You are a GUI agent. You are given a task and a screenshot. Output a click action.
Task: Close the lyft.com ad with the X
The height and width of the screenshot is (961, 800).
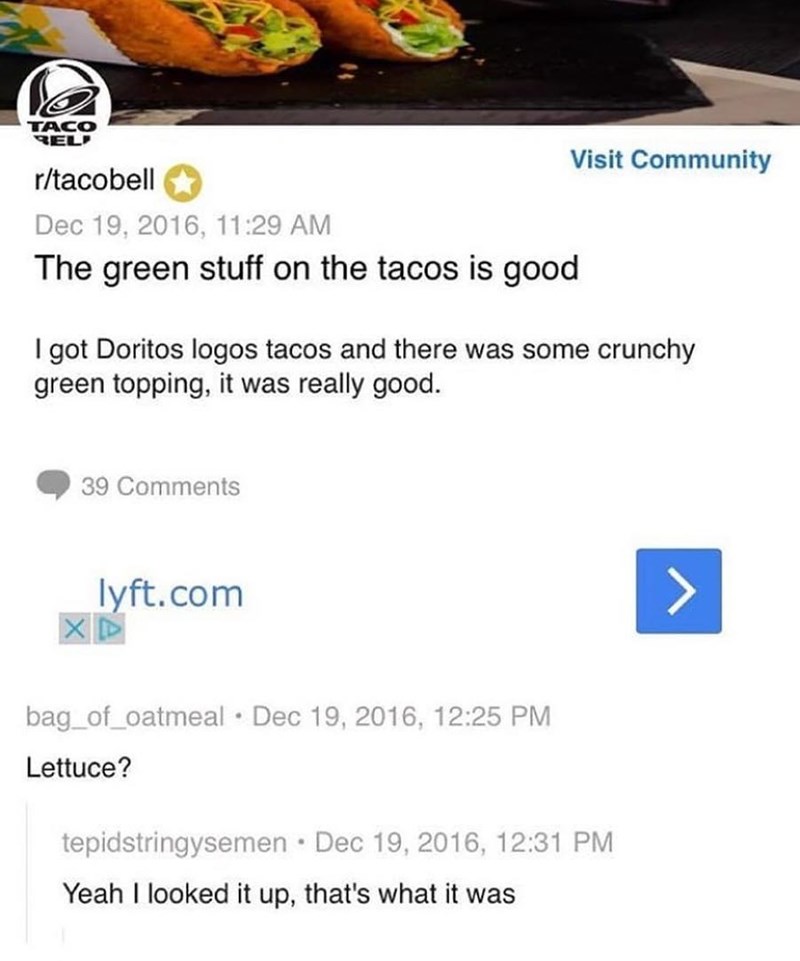(75, 628)
